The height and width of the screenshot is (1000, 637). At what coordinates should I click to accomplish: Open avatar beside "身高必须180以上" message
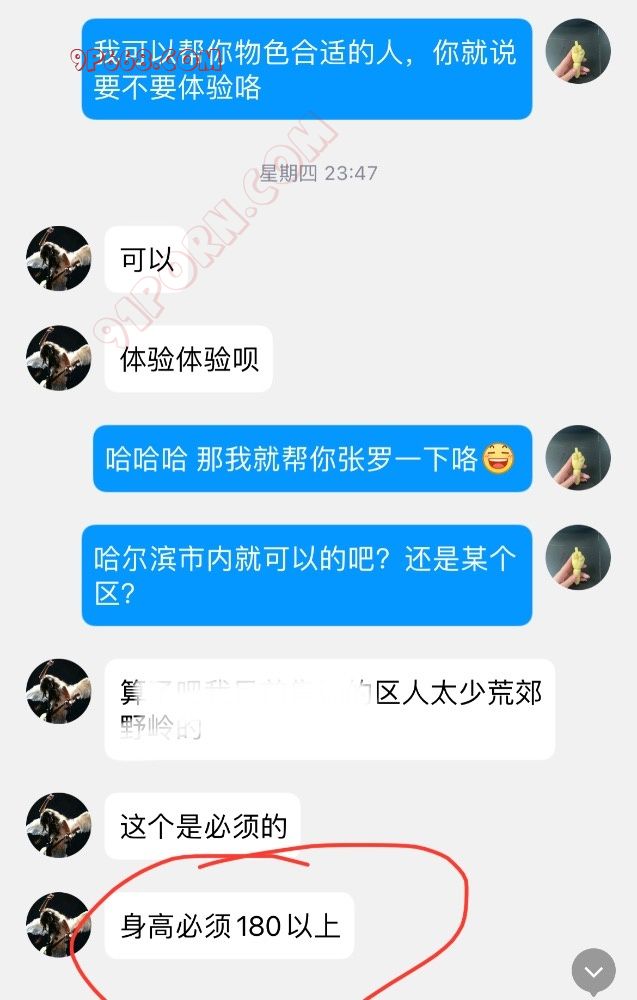59,924
